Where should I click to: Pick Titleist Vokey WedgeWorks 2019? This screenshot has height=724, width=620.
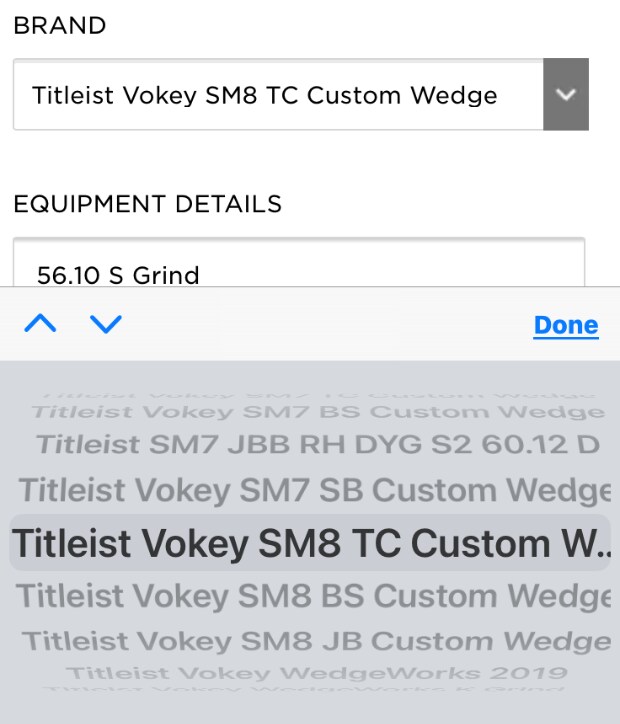click(316, 673)
